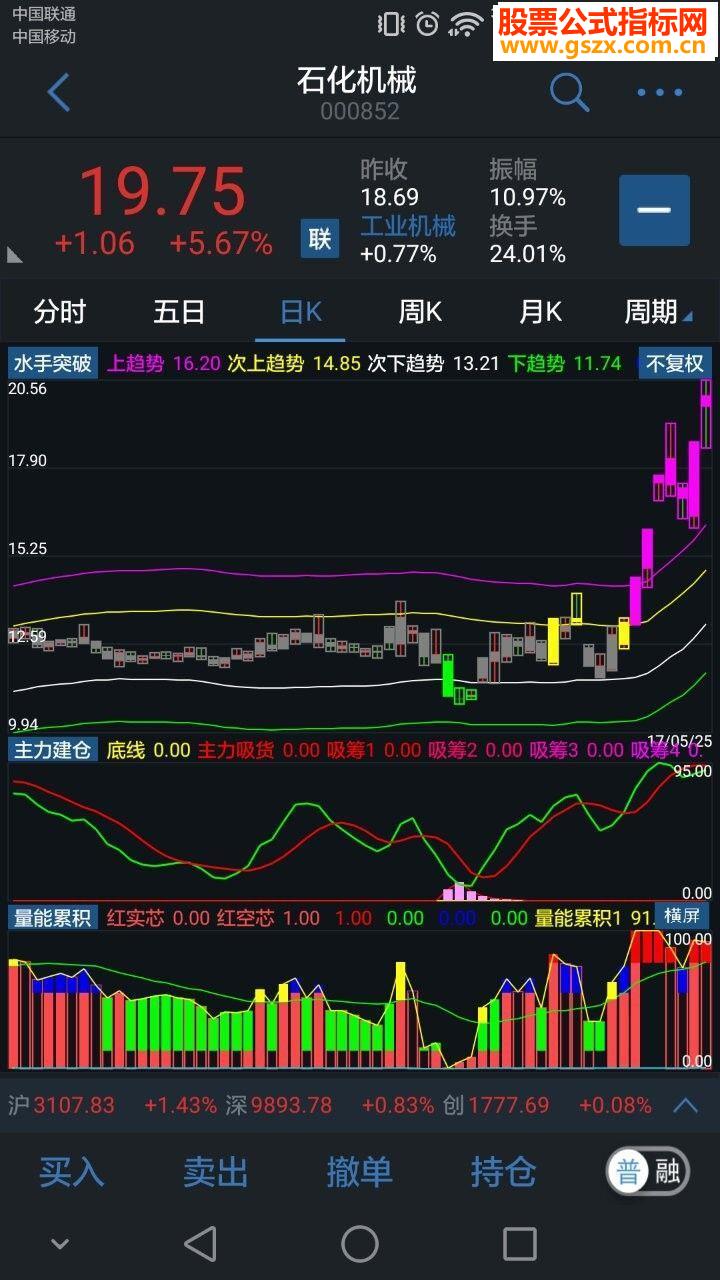Open the stock search icon
The image size is (720, 1280).
tap(569, 93)
